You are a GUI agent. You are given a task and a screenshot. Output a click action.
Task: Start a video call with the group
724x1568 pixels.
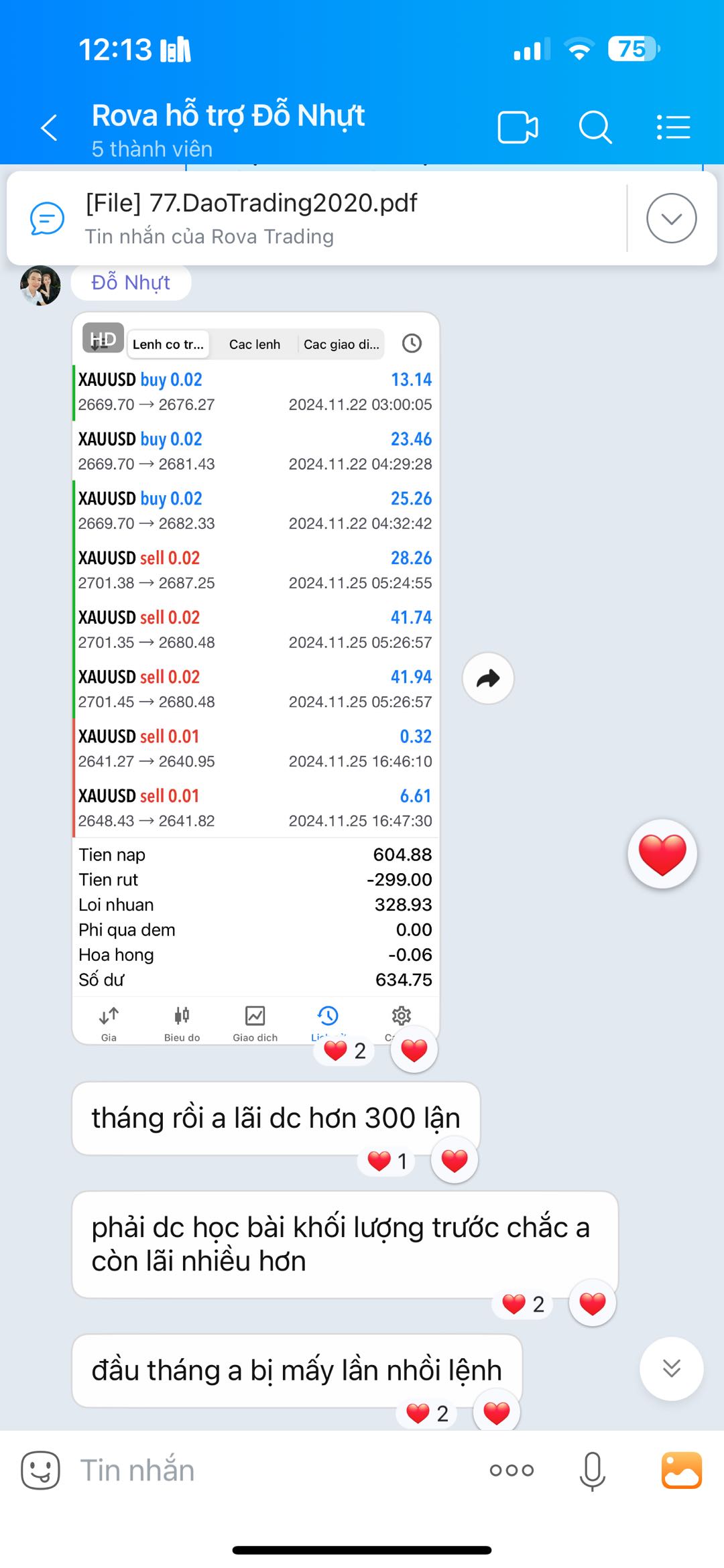coord(518,127)
